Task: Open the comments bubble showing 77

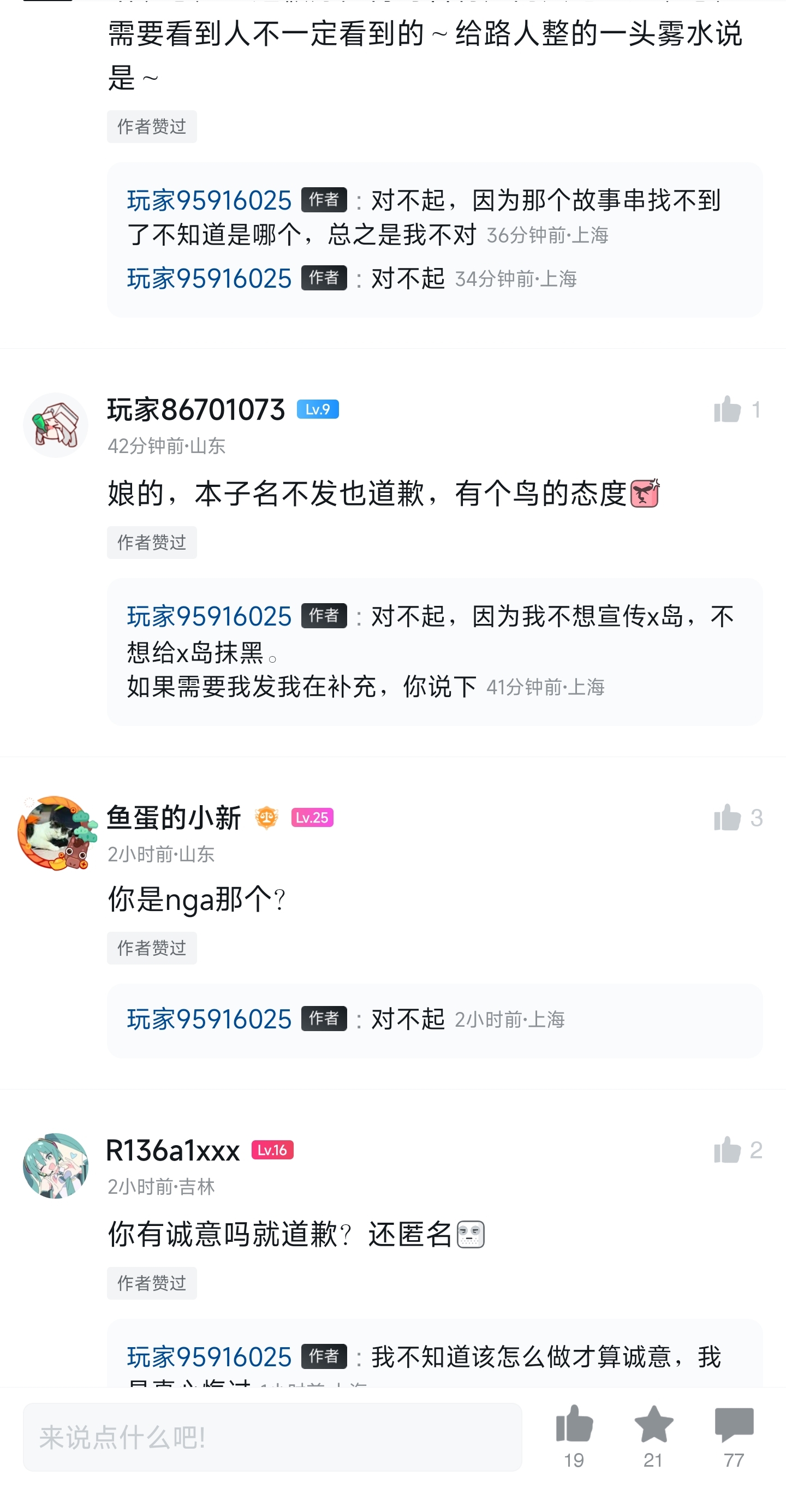Action: [x=733, y=1425]
